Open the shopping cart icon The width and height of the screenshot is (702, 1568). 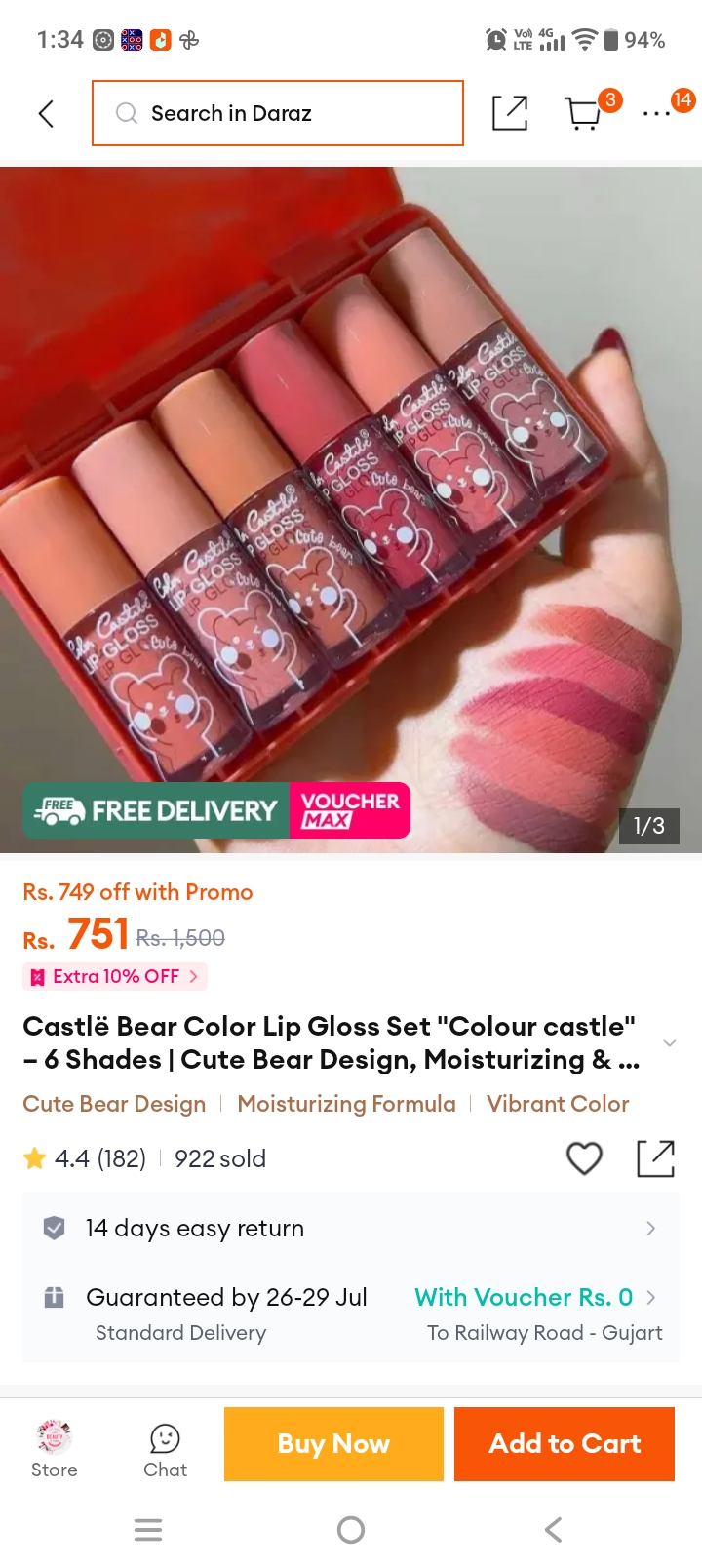pos(584,113)
